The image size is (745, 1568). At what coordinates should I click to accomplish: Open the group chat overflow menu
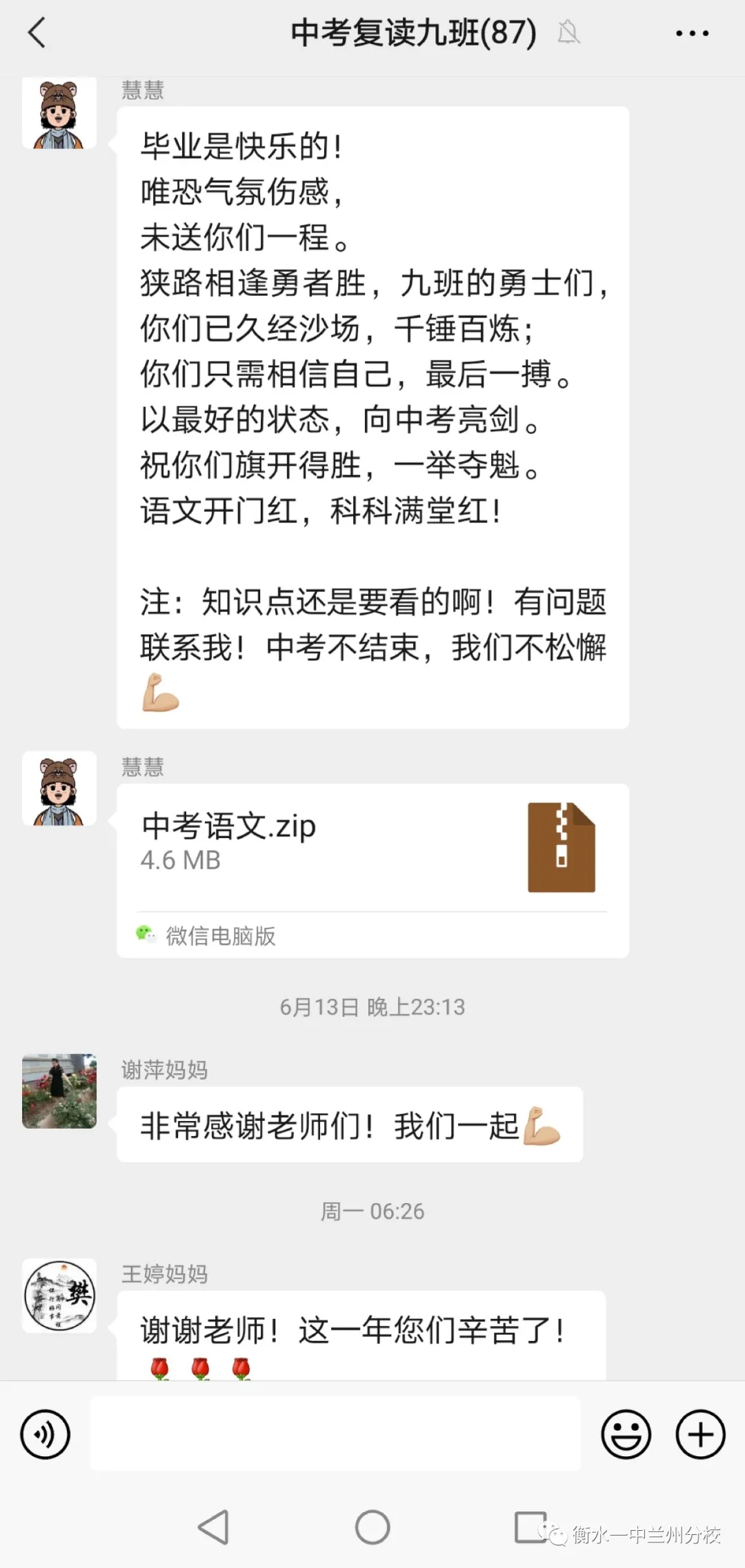pos(691,32)
